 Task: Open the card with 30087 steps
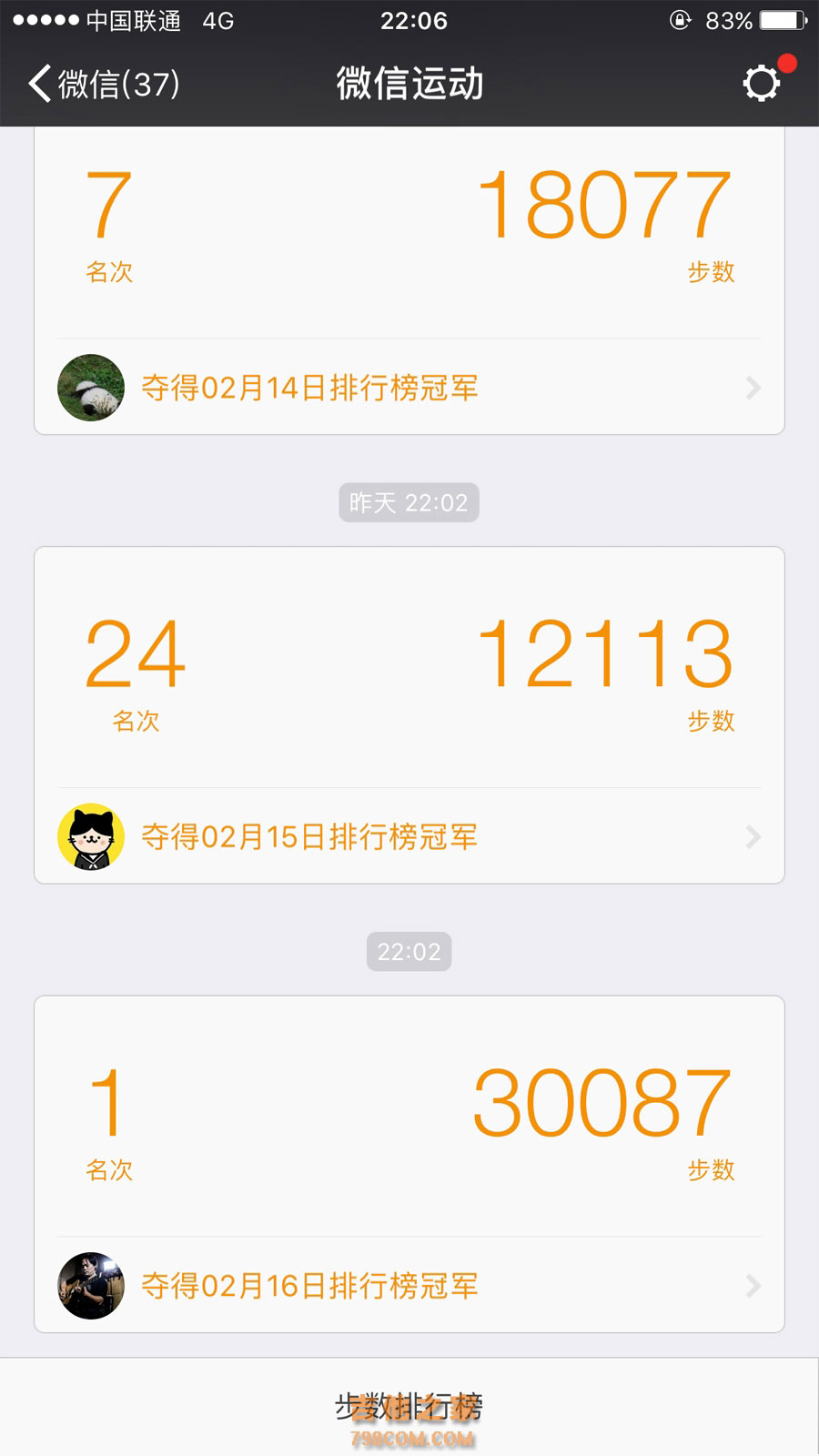point(409,1117)
